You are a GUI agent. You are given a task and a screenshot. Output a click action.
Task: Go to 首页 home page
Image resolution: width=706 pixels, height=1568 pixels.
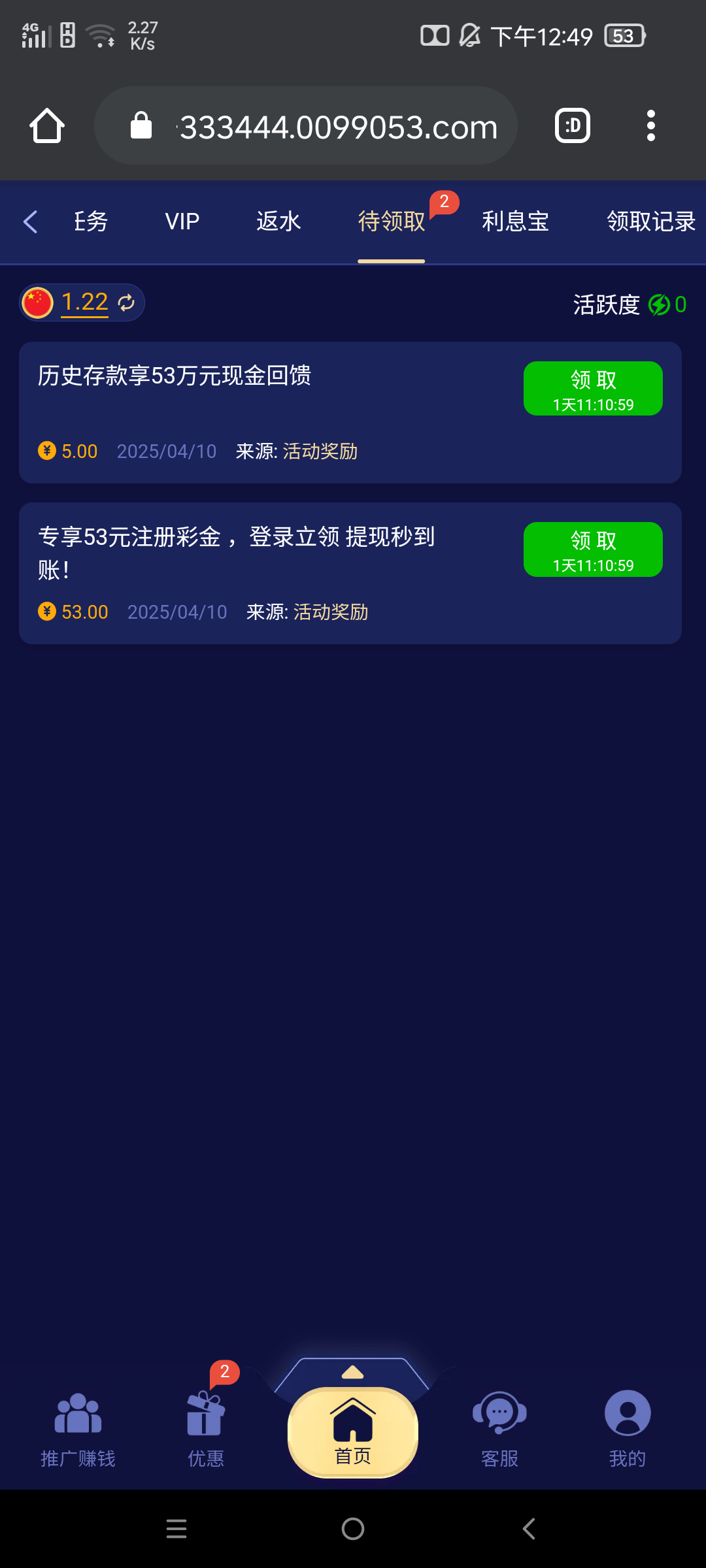coord(353,1432)
